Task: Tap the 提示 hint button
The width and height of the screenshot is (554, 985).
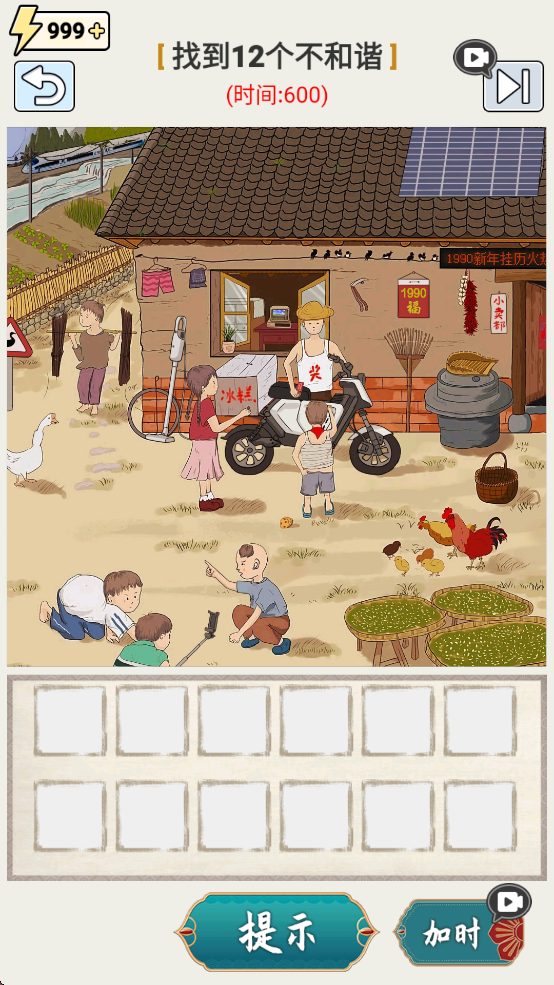Action: 276,932
